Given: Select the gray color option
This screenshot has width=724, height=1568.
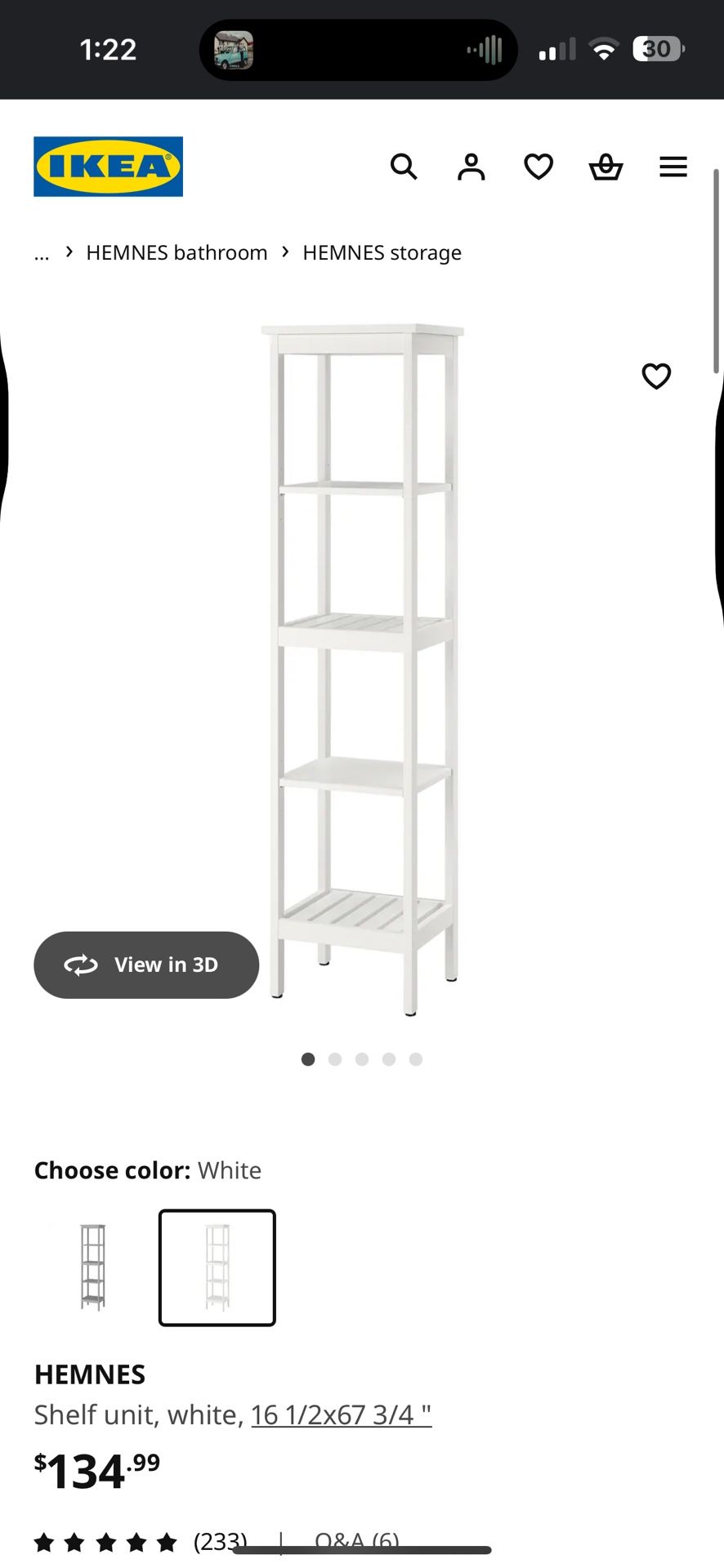Looking at the screenshot, I should point(92,1267).
